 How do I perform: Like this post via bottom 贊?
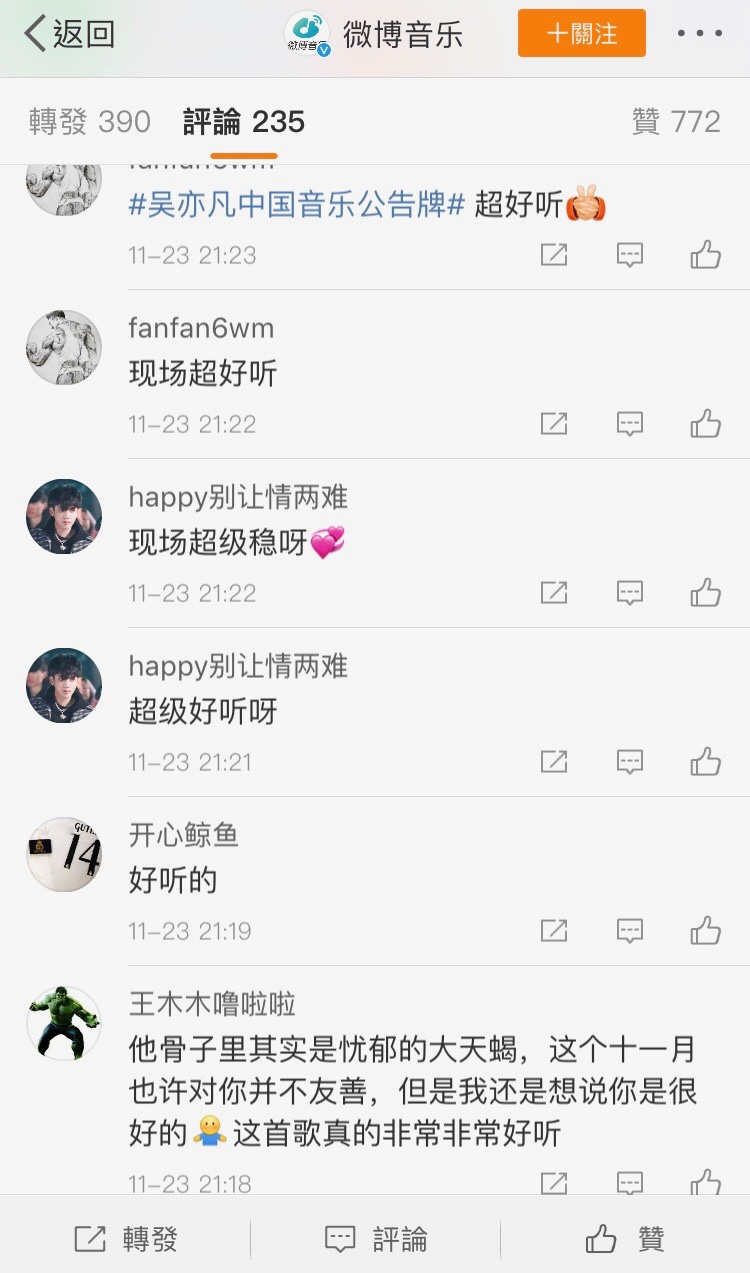pos(625,1240)
